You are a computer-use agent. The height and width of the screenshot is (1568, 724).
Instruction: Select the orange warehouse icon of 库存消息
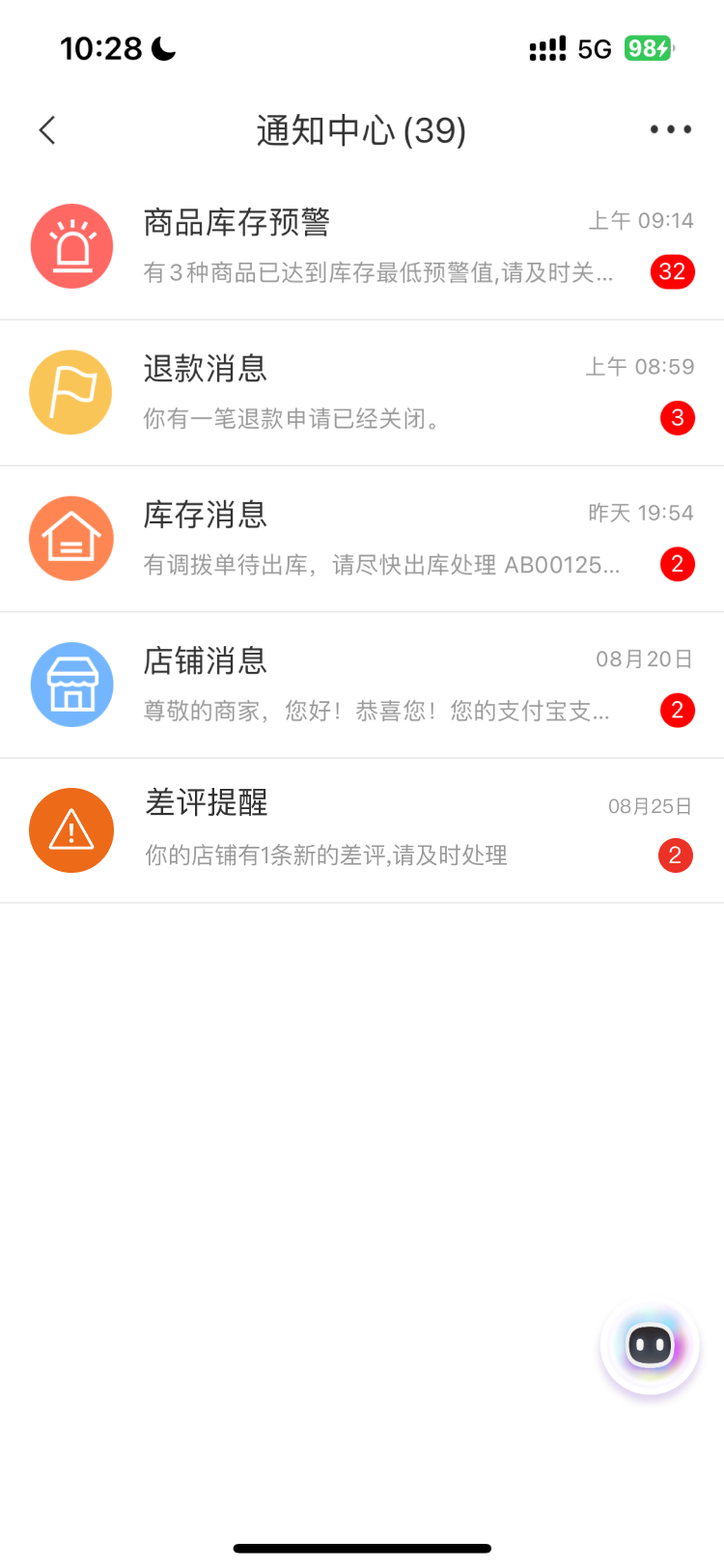click(71, 538)
